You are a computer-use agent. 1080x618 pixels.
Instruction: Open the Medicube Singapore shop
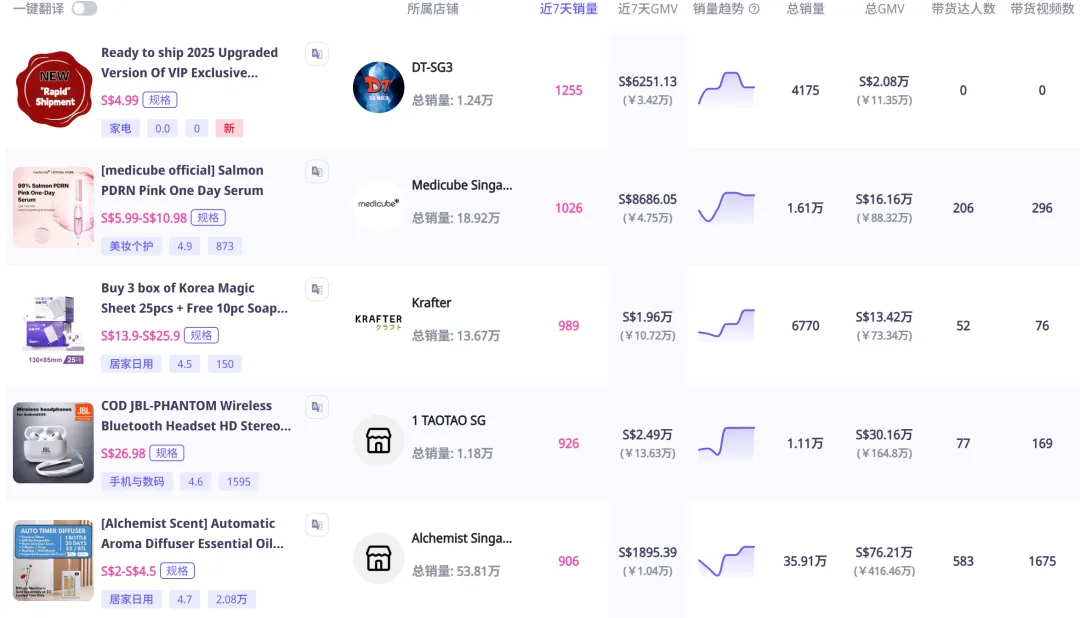click(x=461, y=185)
